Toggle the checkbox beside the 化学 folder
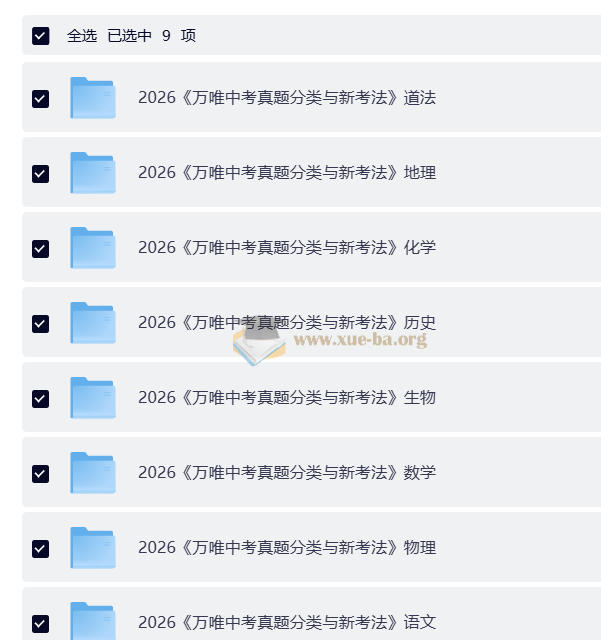This screenshot has width=601, height=642. [x=40, y=248]
